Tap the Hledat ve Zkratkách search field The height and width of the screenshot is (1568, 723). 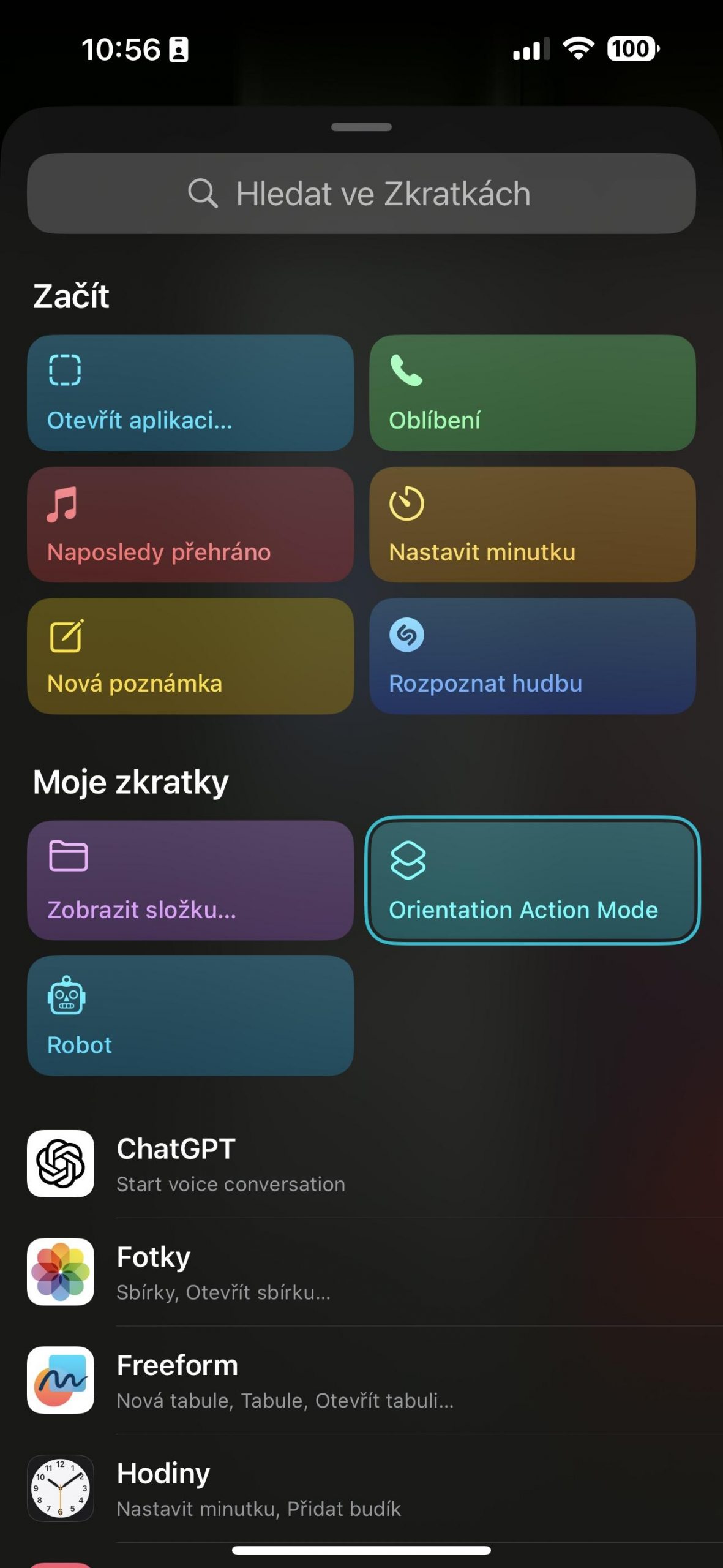(361, 194)
